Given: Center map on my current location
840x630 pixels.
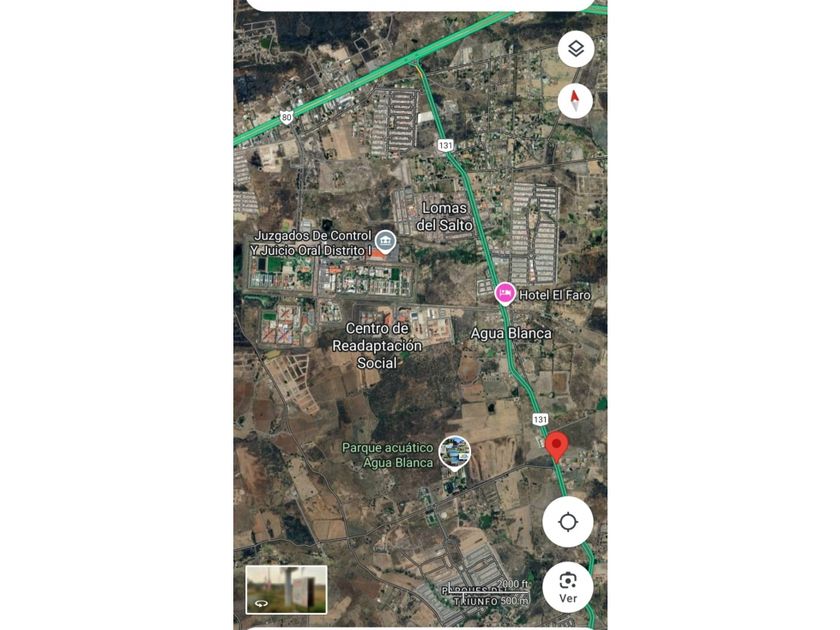Looking at the screenshot, I should [x=568, y=522].
